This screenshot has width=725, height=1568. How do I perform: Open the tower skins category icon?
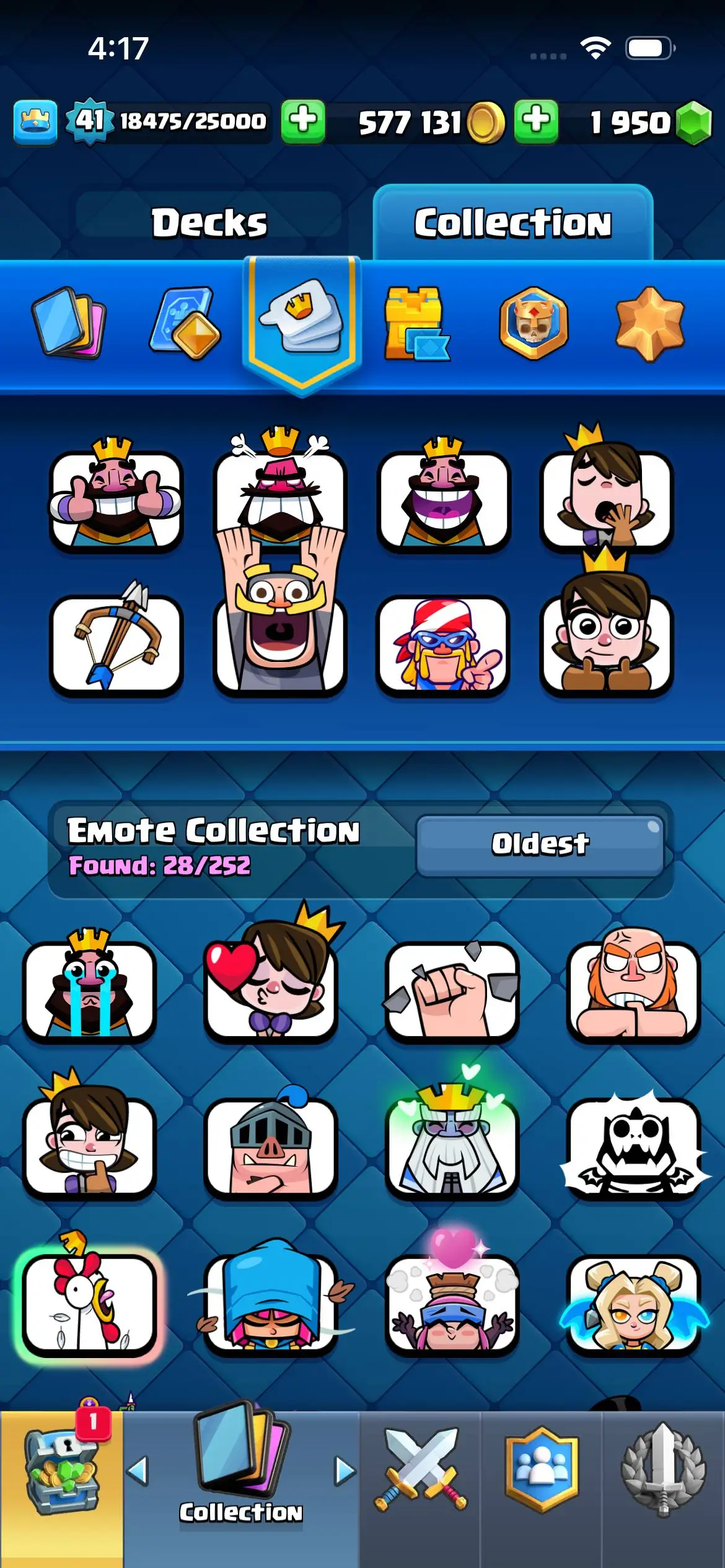coord(416,323)
